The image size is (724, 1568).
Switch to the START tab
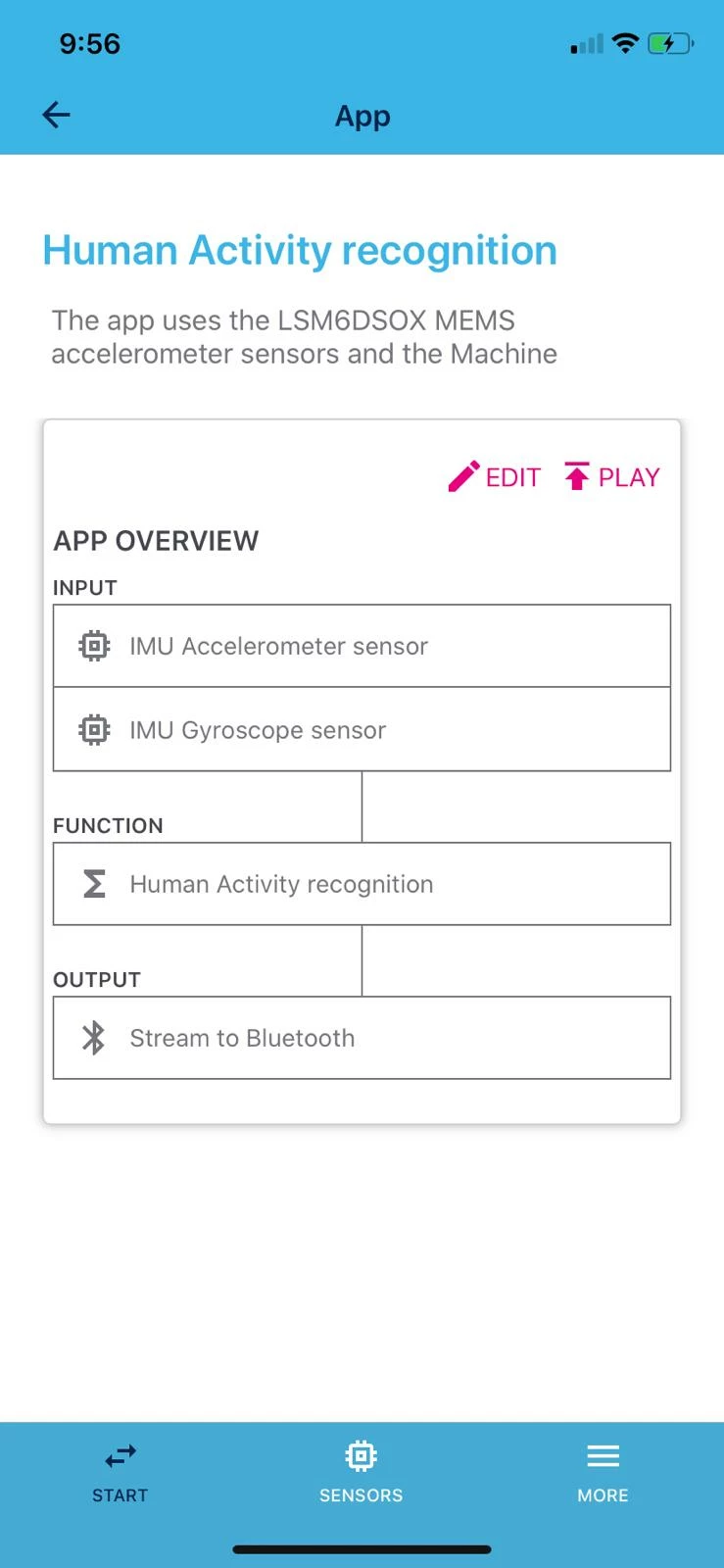tap(121, 1473)
